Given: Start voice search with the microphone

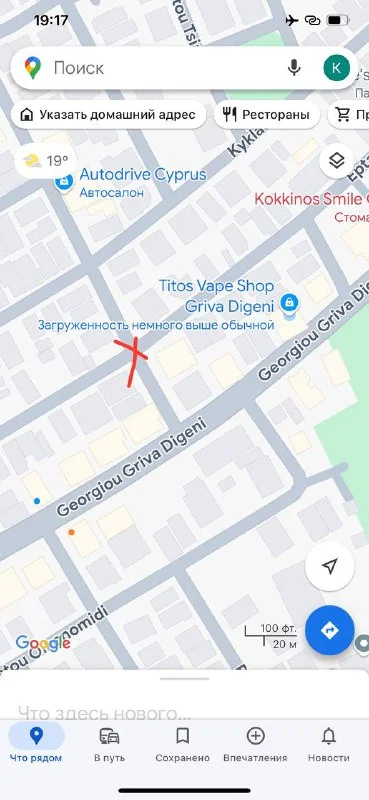Looking at the screenshot, I should tap(294, 68).
